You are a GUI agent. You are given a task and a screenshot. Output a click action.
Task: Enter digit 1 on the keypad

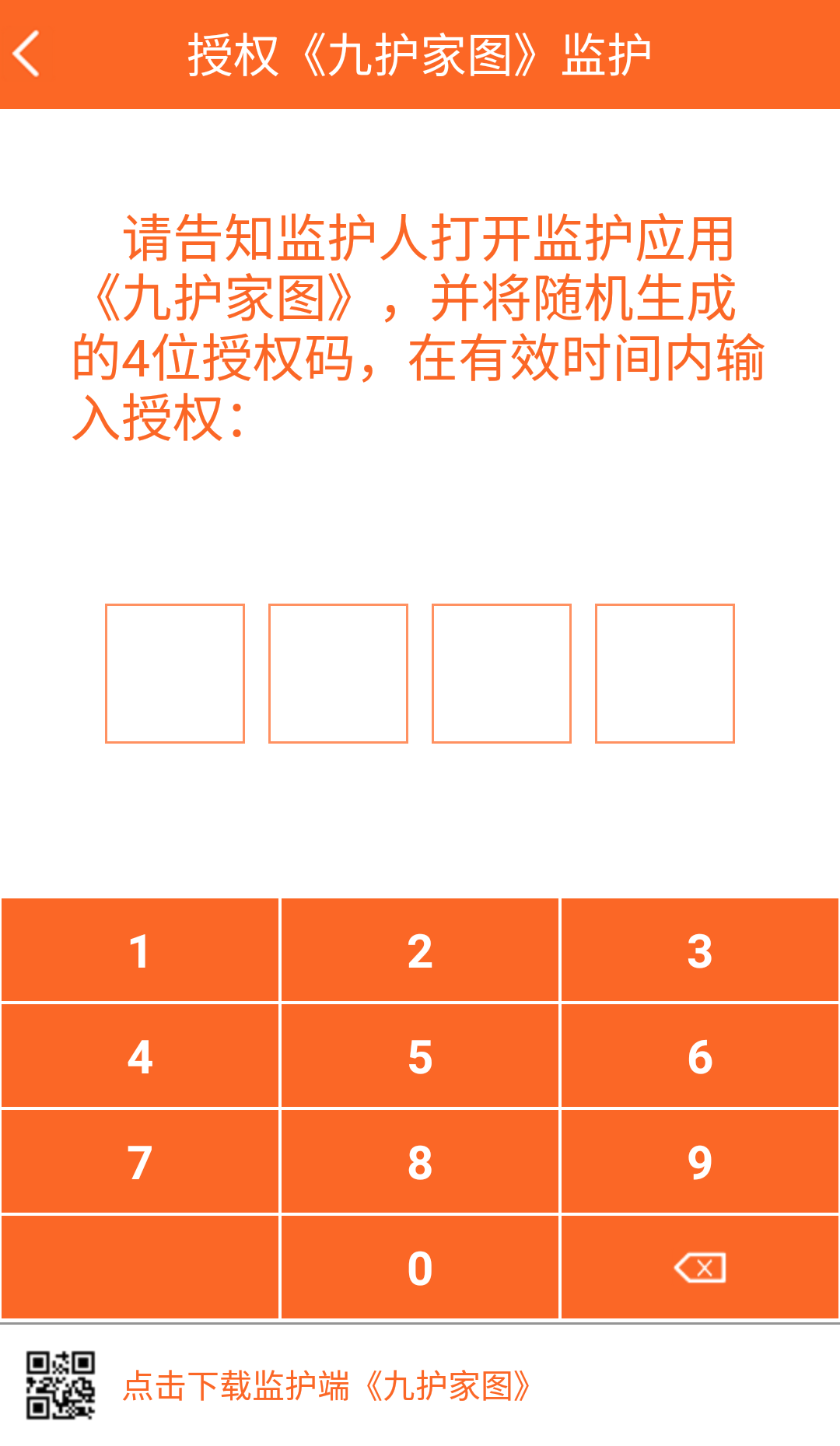coord(140,951)
